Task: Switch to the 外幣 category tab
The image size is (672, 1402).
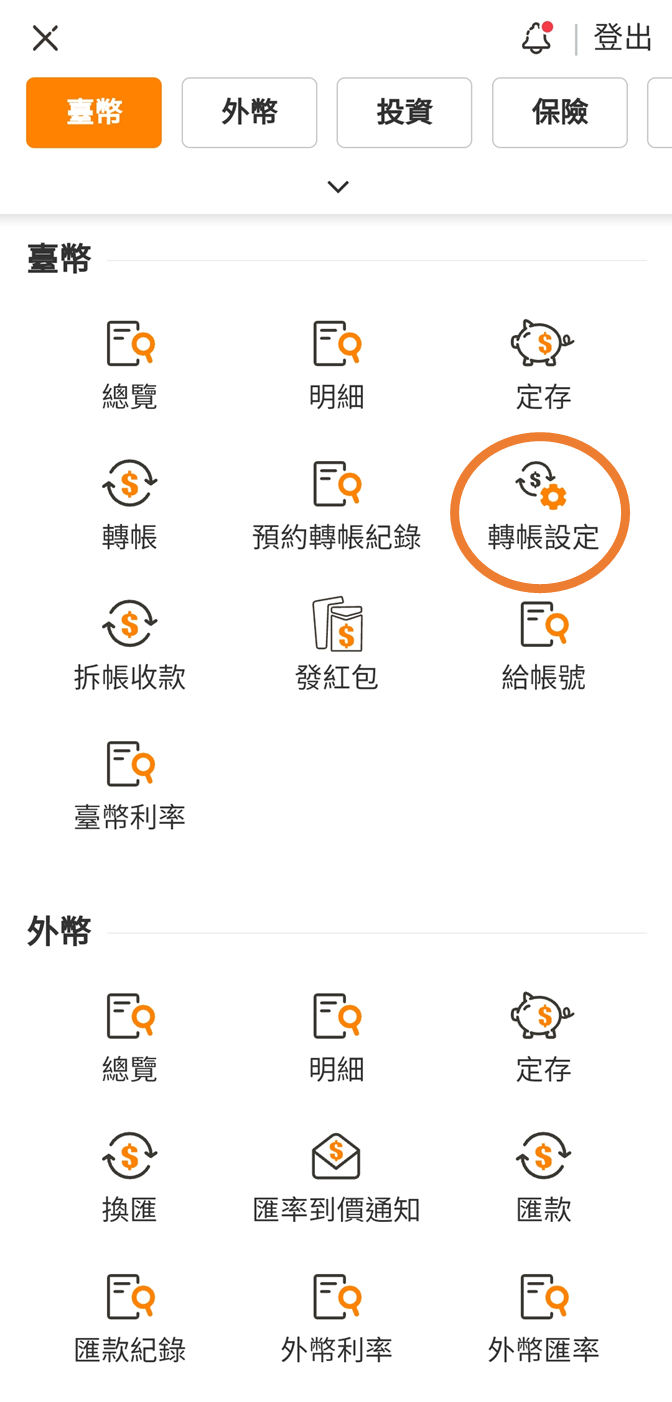Action: [x=249, y=113]
